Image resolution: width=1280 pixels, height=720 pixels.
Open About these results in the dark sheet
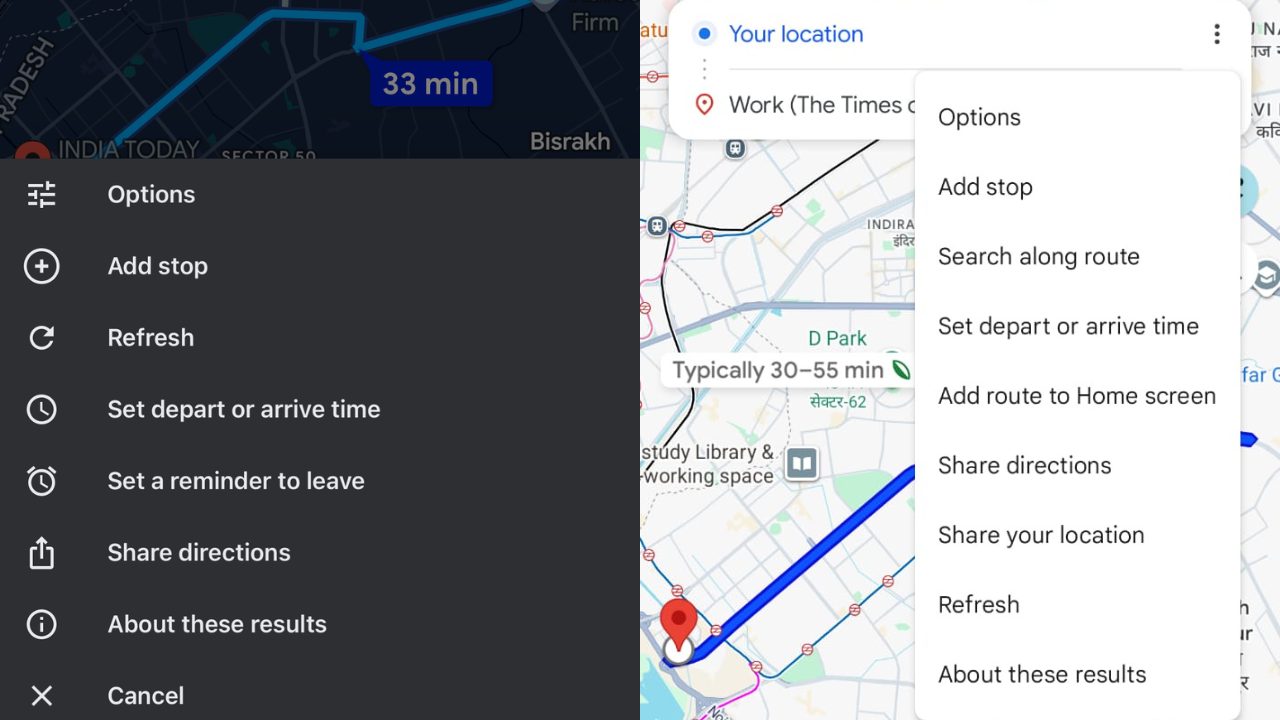click(x=216, y=624)
